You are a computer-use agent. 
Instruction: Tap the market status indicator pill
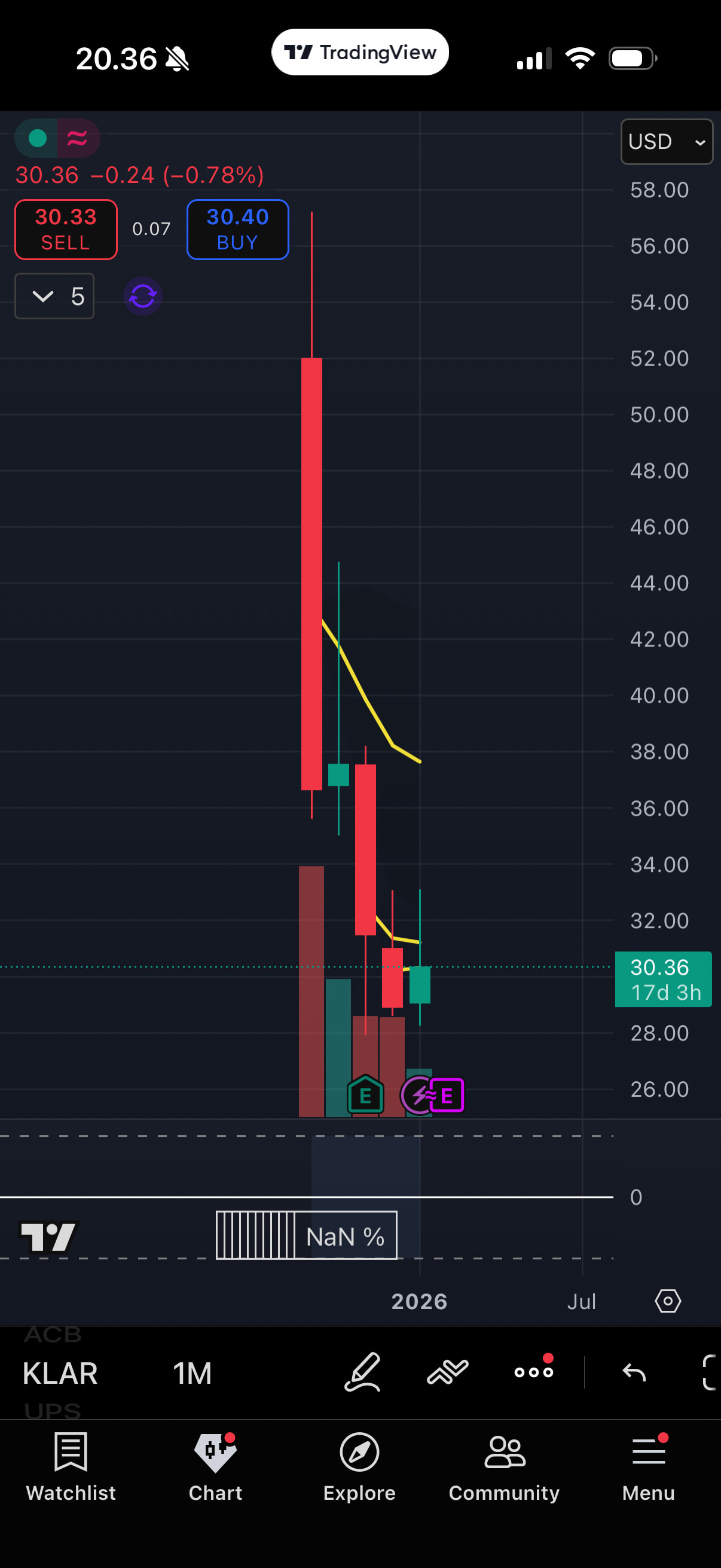57,138
